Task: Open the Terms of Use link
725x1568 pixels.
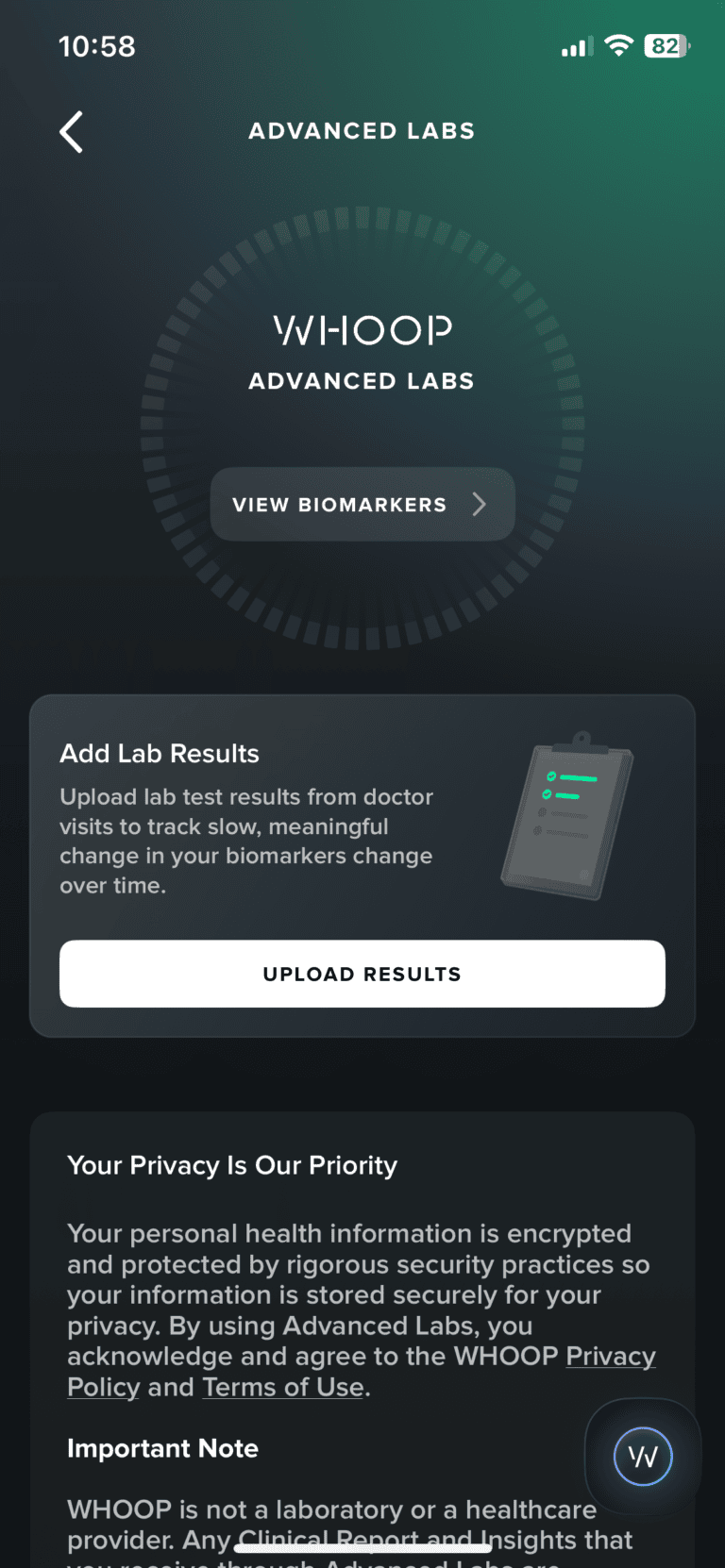Action: [282, 1387]
